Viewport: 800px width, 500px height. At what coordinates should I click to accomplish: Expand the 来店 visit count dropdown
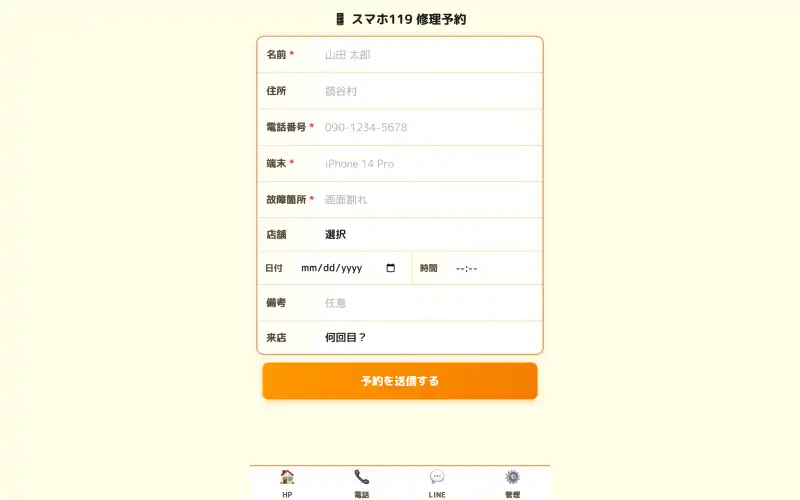[x=428, y=338]
